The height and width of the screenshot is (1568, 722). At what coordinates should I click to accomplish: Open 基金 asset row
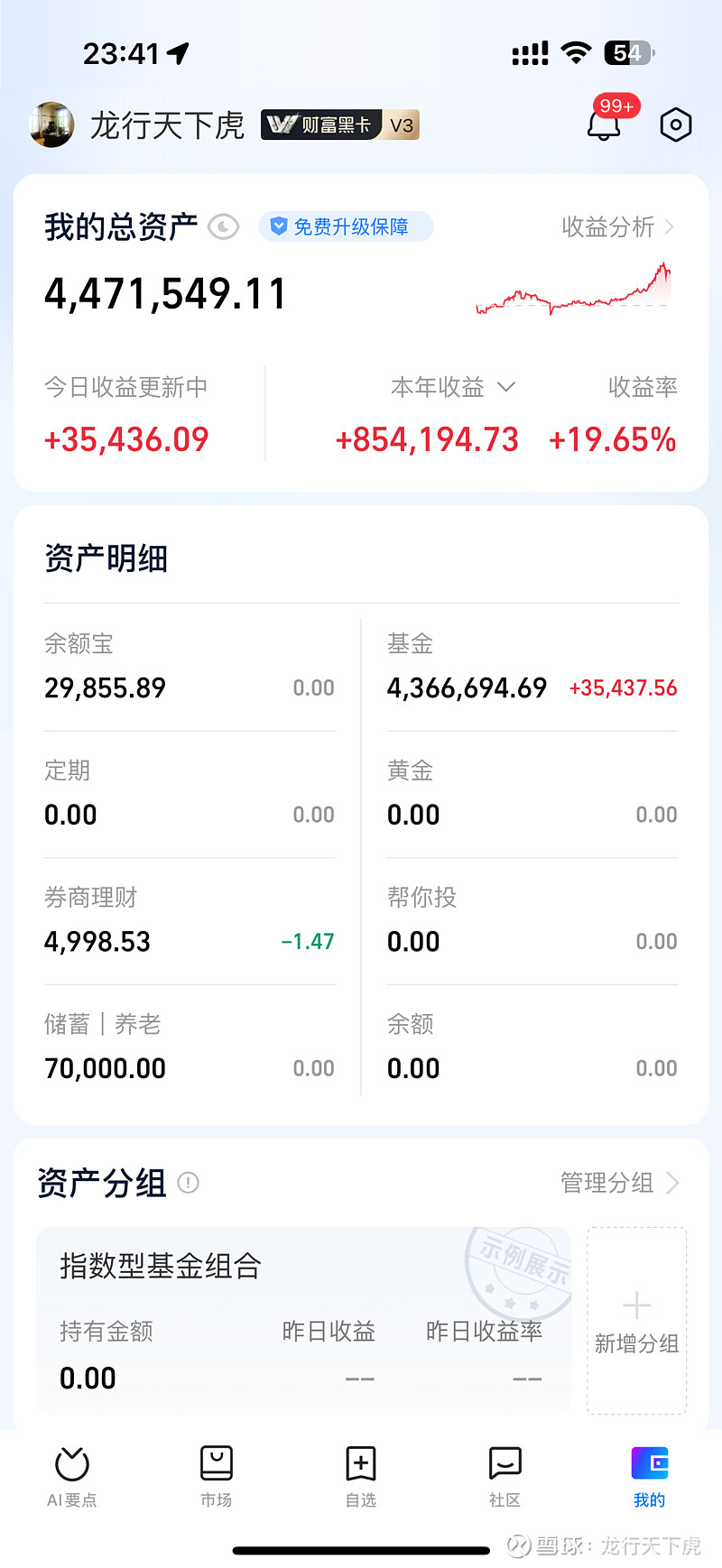point(532,669)
